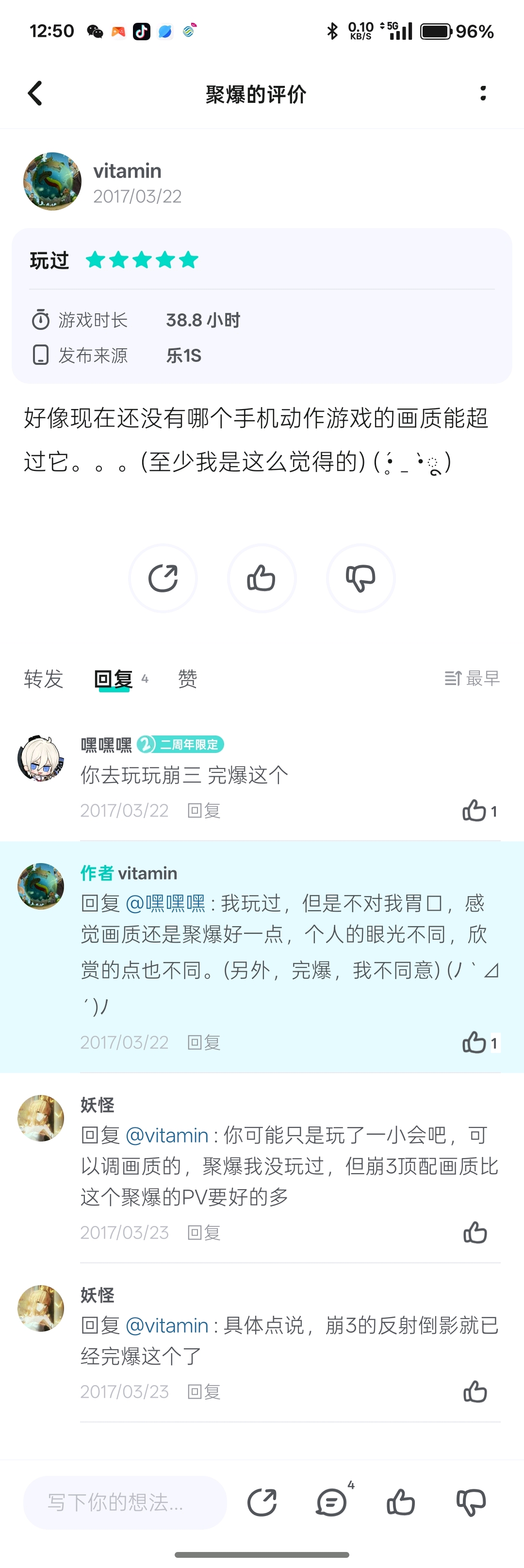524x1568 pixels.
Task: Change comment sorting from 最早
Action: [472, 678]
